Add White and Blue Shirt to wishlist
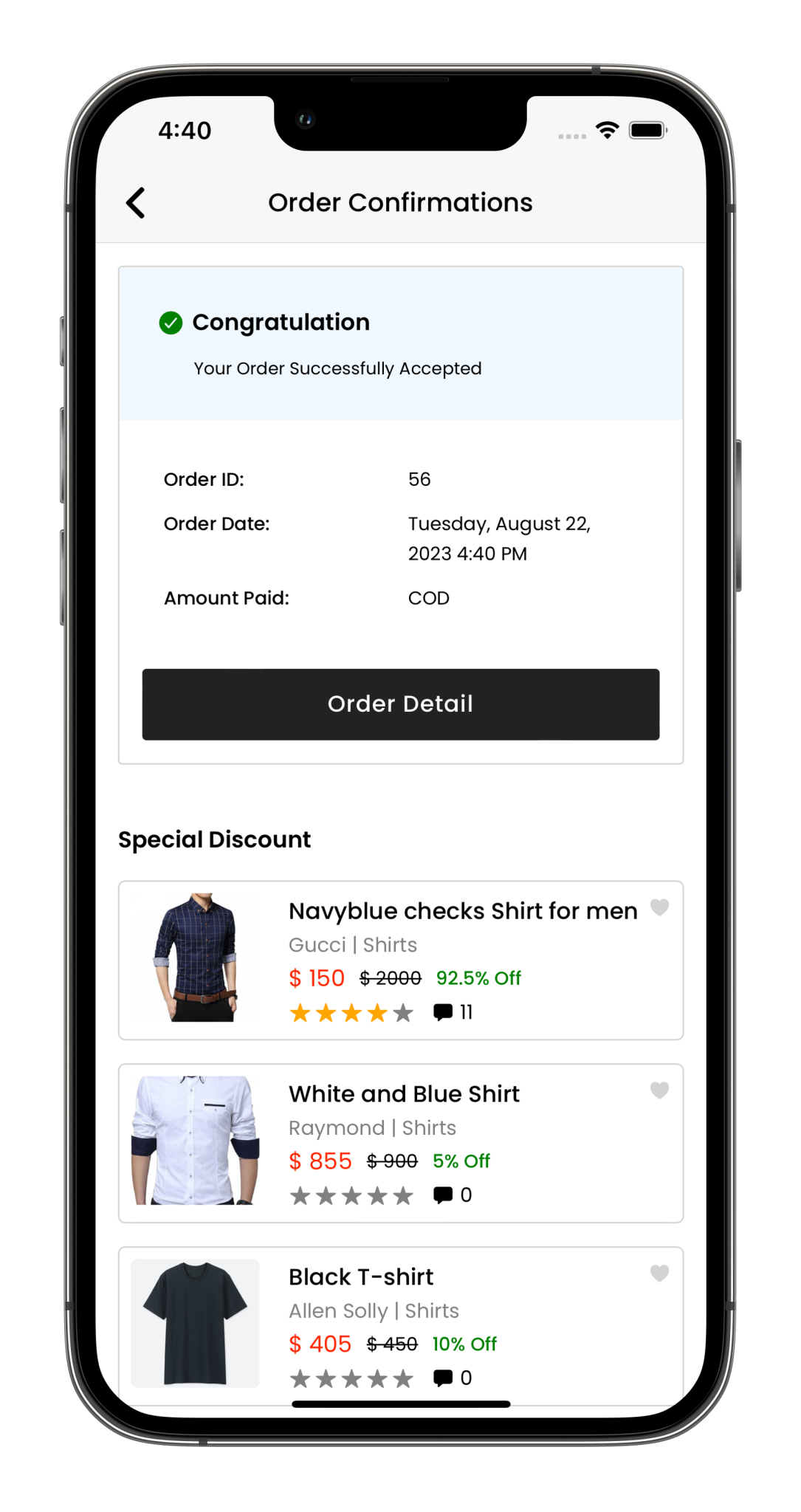Viewport: 801px width, 1512px height. coord(659,1090)
